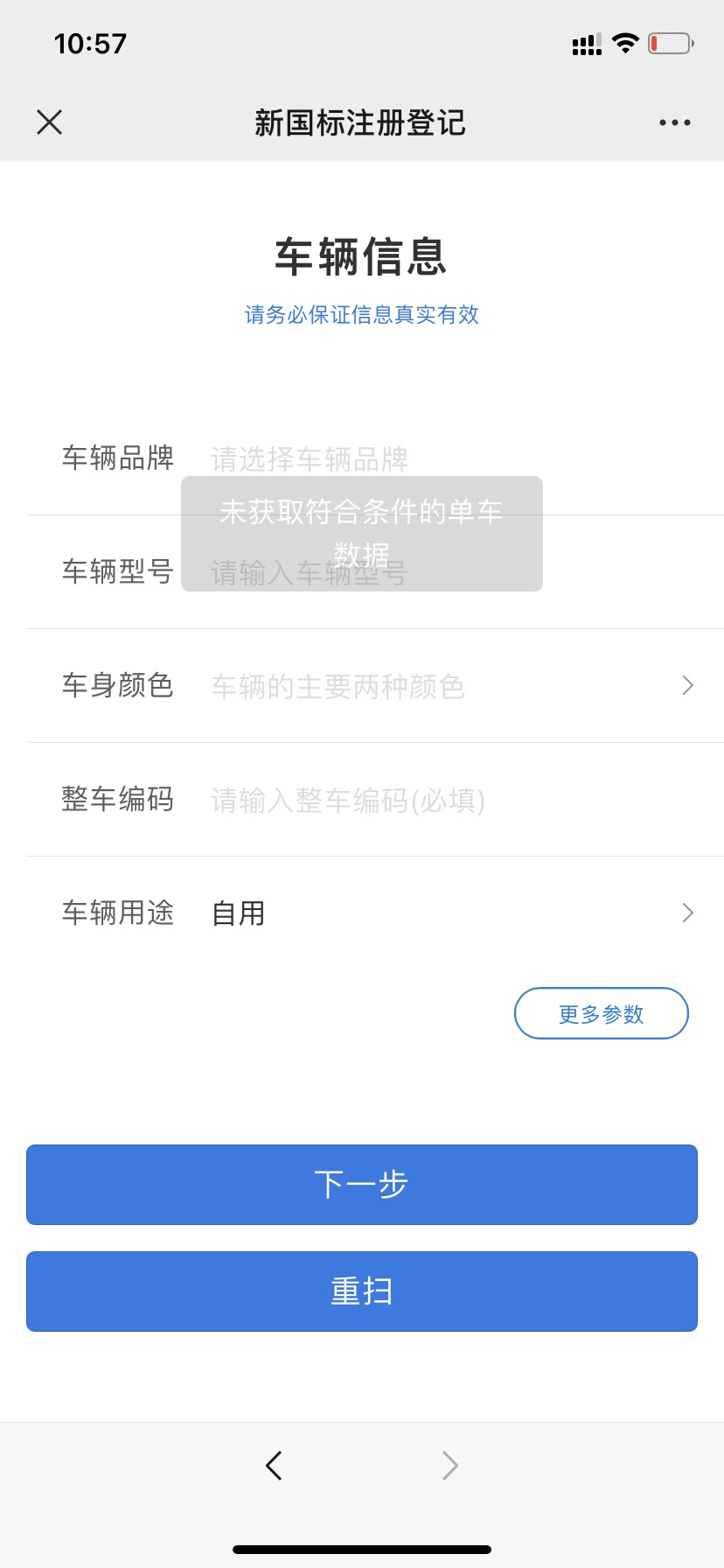Go back with the browser back arrow
This screenshot has height=1568, width=724.
point(274,1465)
